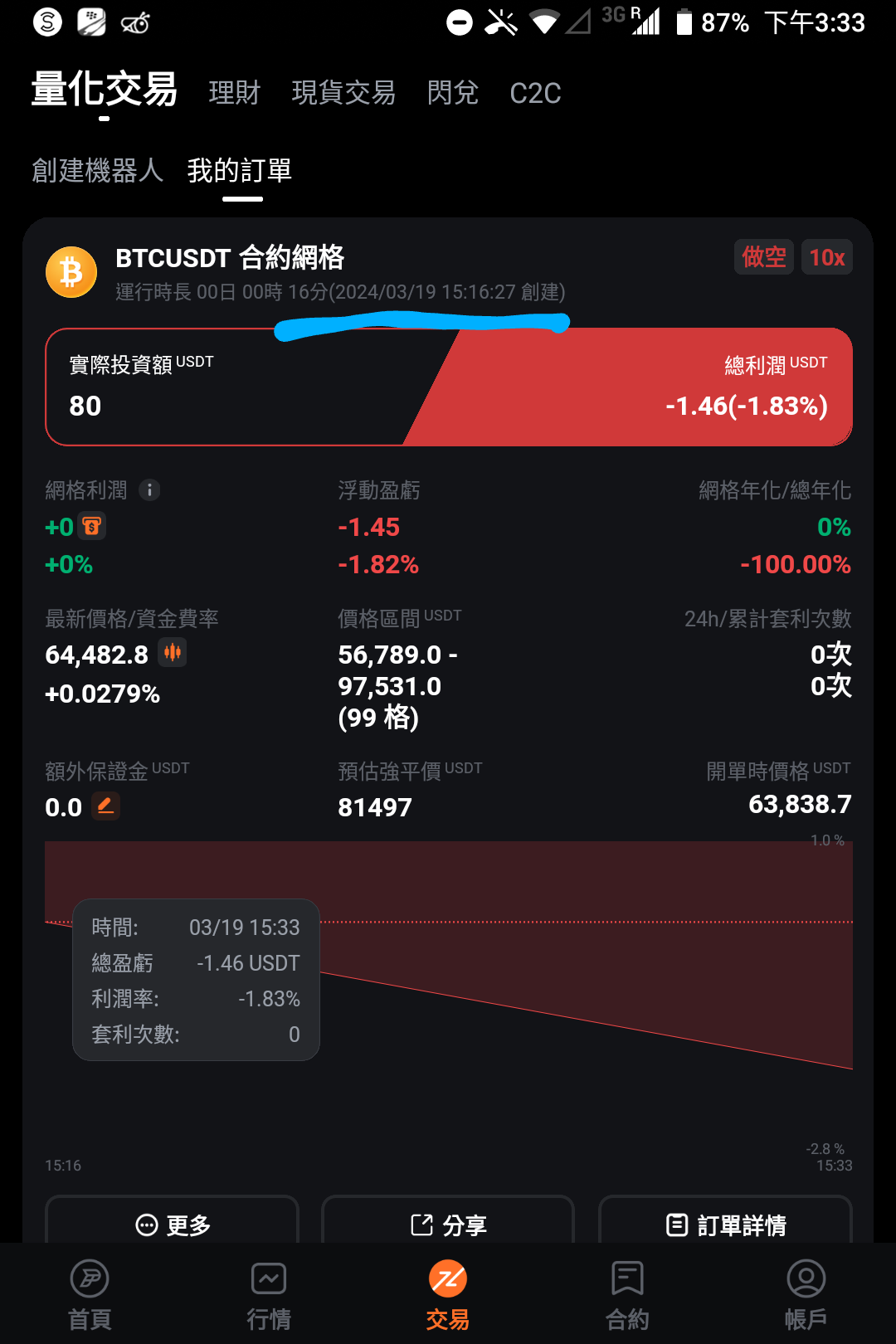
Task: Go to the 閃兌 tab
Action: (x=452, y=92)
